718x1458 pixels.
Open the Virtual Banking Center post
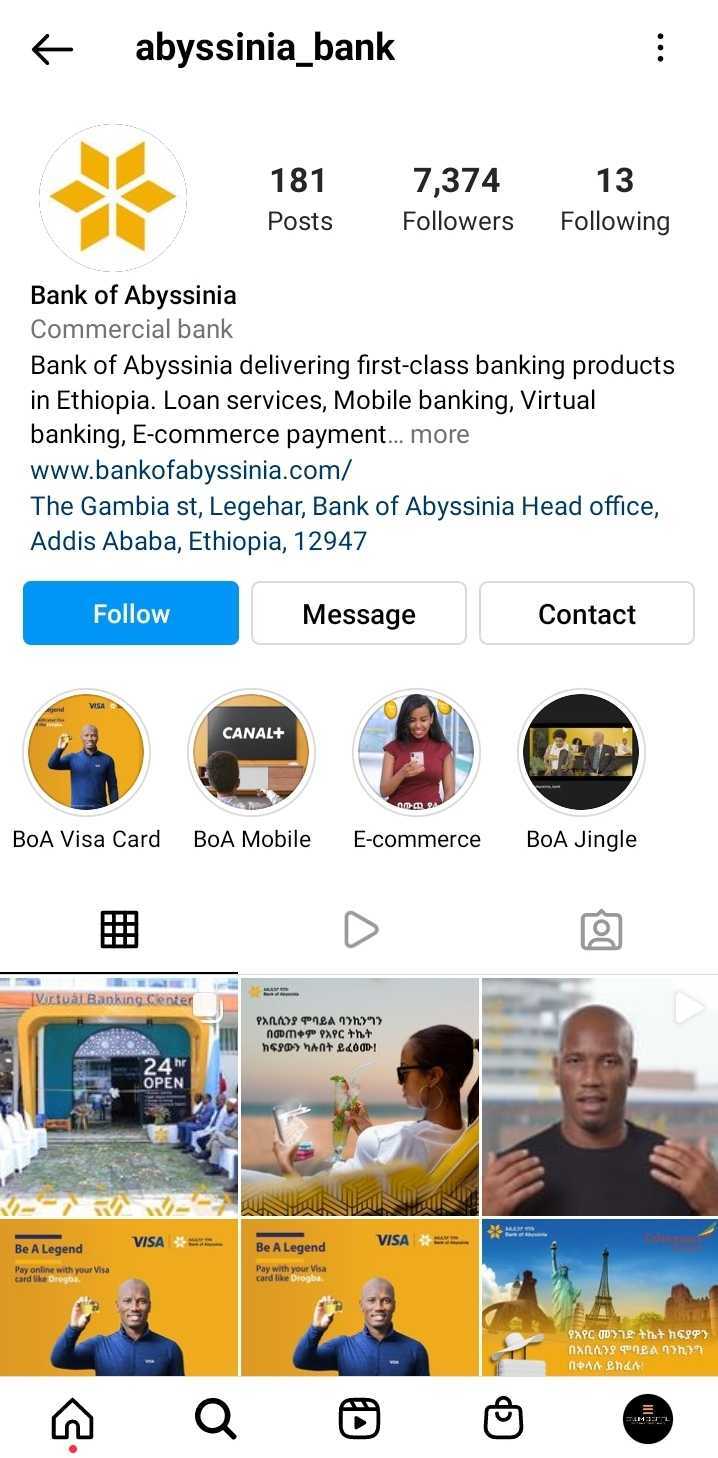pos(119,1095)
